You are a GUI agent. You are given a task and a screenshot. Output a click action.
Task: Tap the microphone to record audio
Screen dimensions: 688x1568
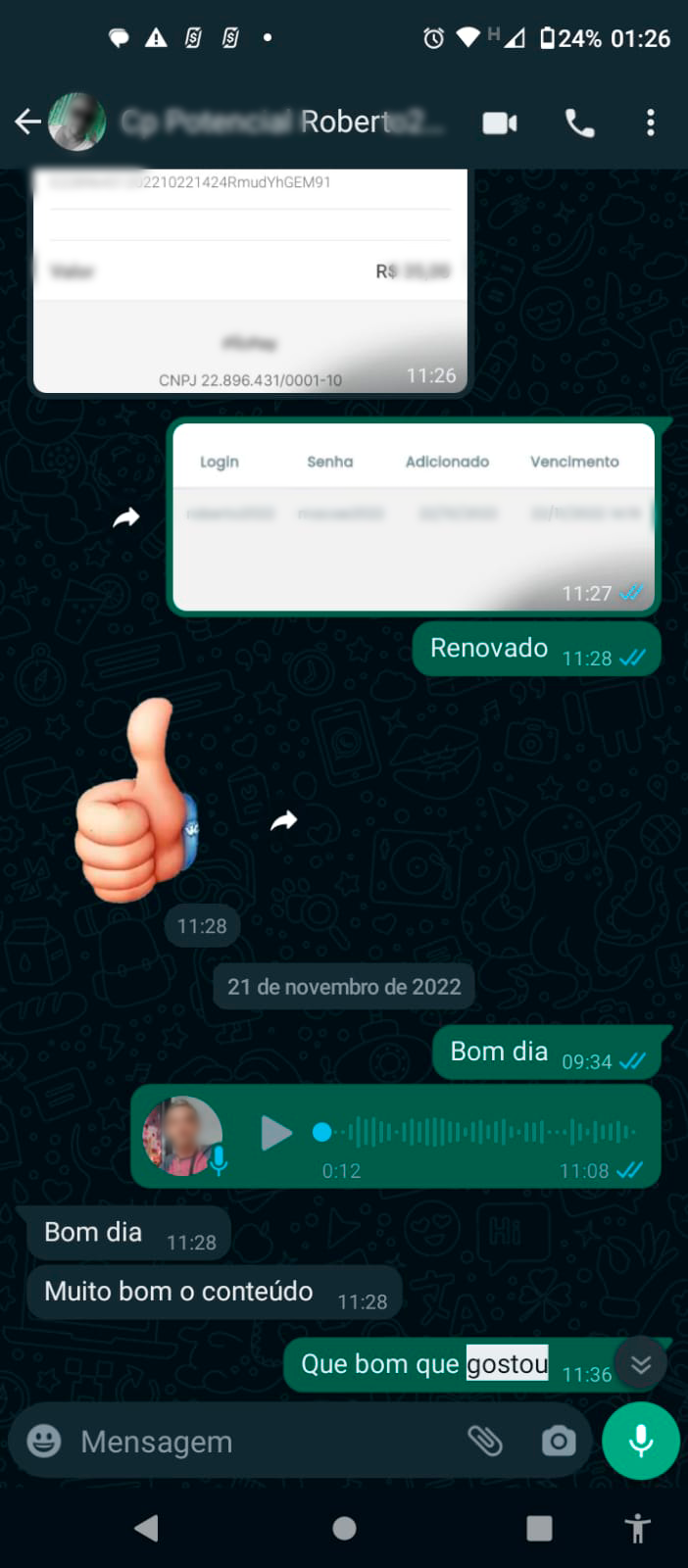641,1441
